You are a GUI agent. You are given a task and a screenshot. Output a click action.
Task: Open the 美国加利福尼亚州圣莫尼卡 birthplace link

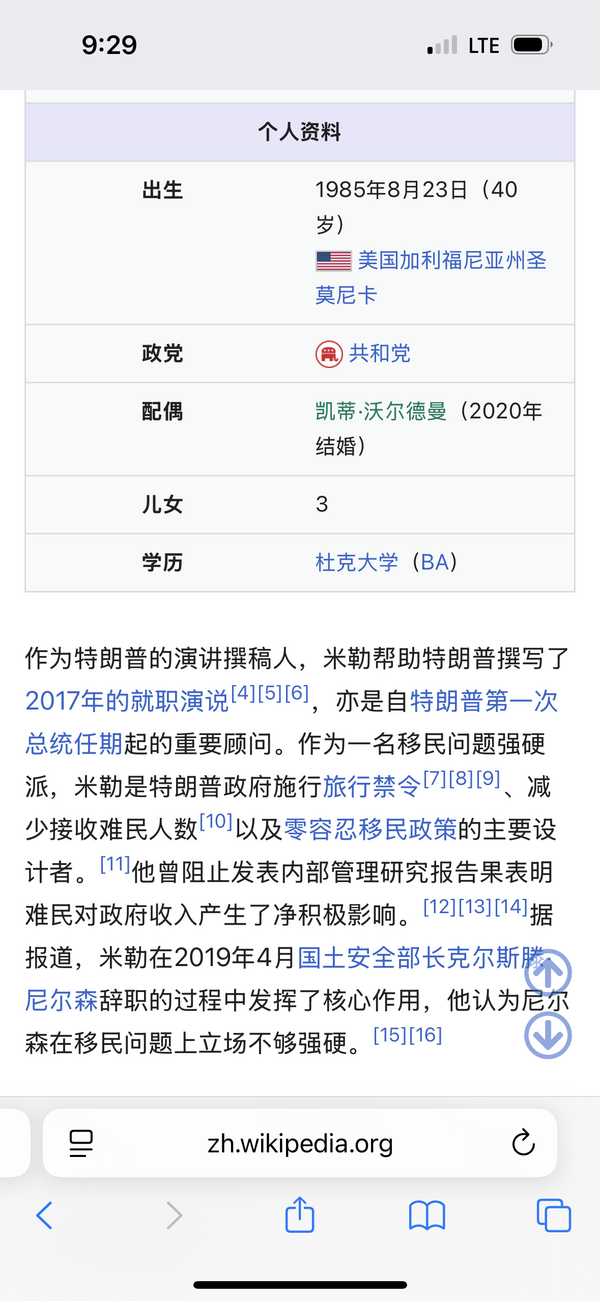451,261
